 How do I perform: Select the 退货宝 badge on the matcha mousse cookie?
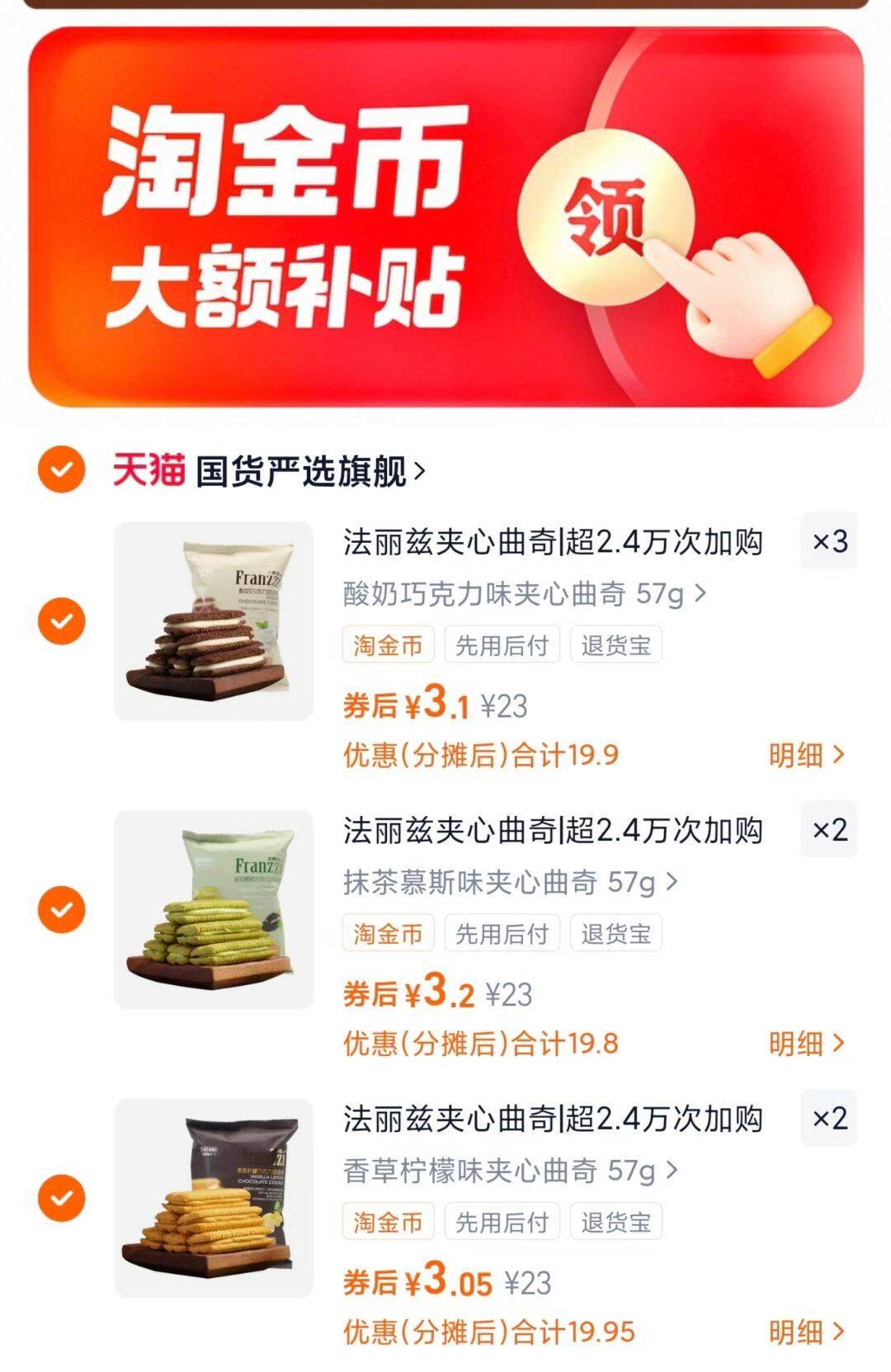(x=615, y=933)
